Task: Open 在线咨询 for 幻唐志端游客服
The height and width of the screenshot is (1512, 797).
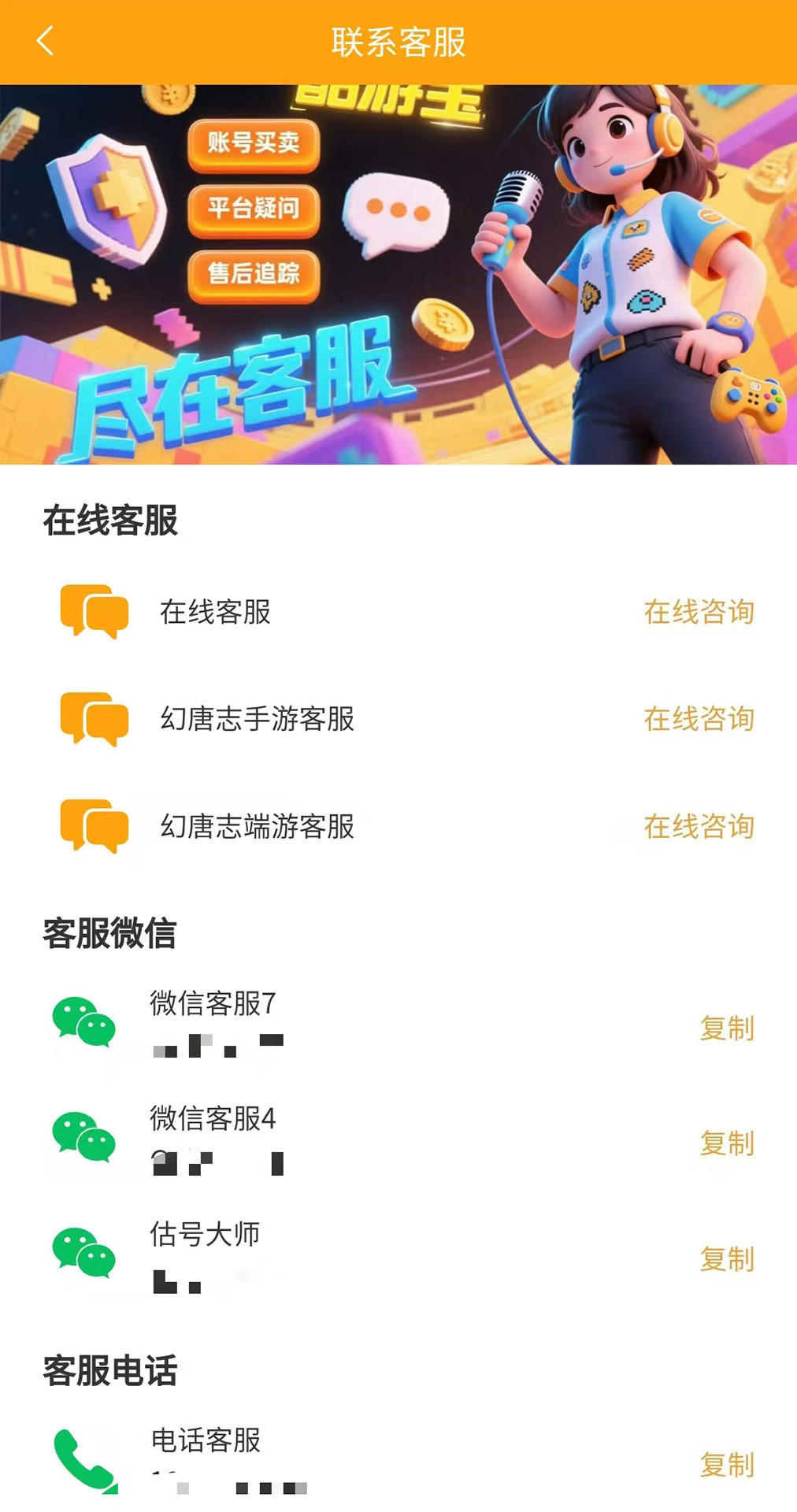Action: point(699,828)
